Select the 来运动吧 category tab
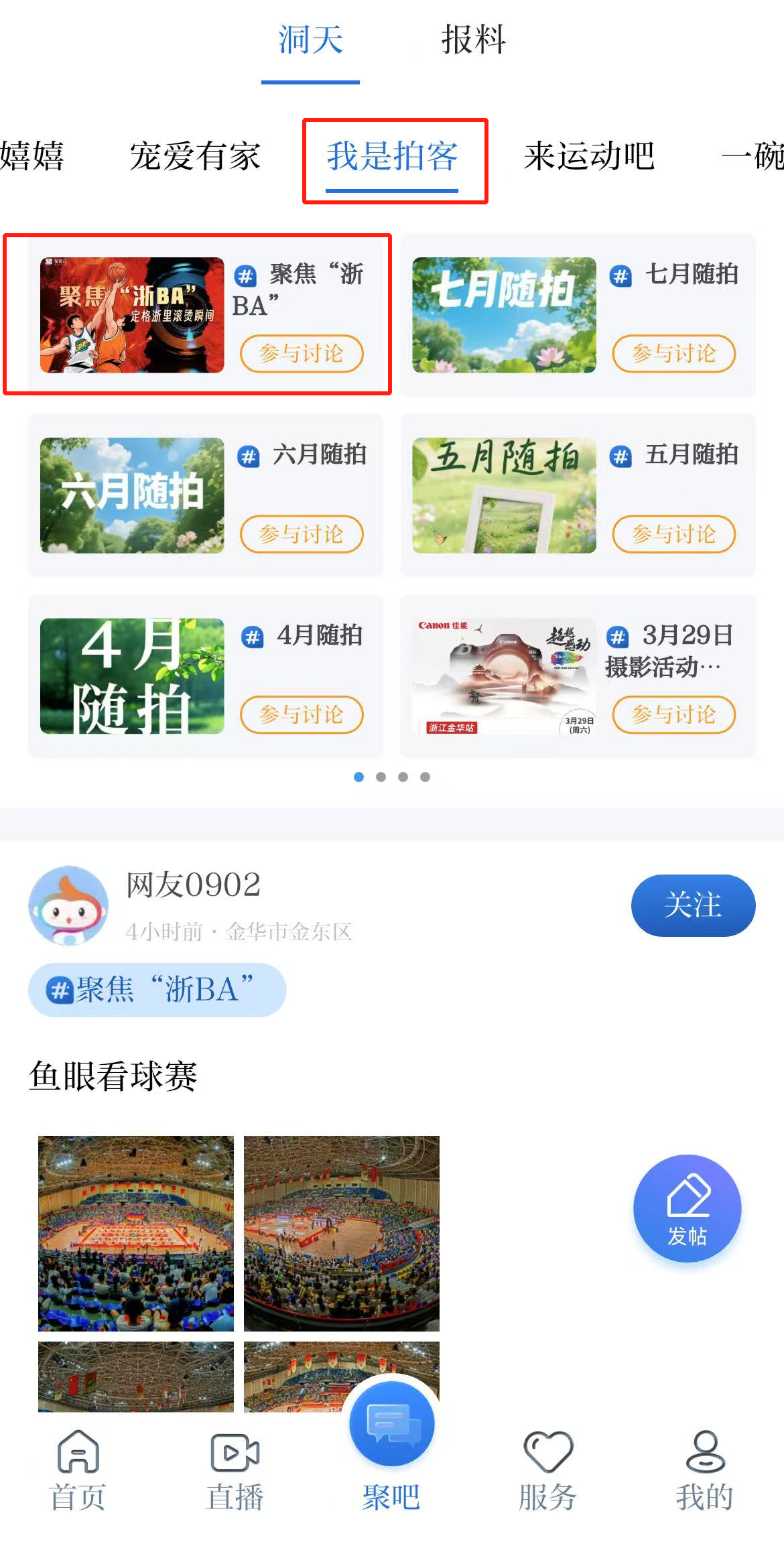Screen dimensions: 784x1552 coord(589,156)
